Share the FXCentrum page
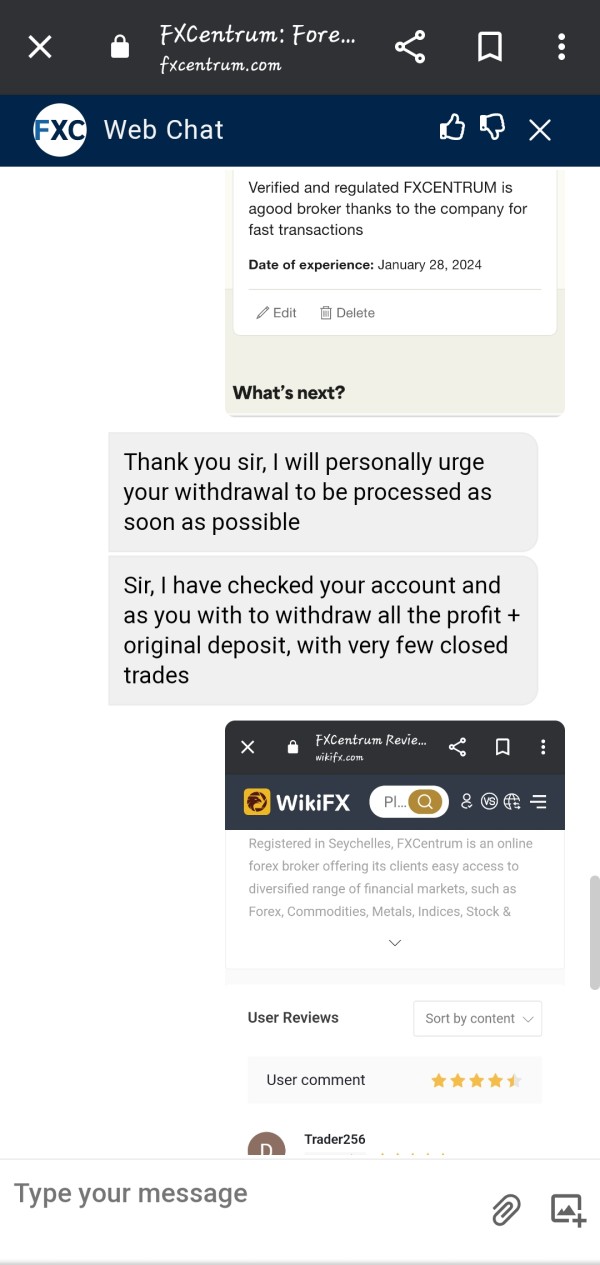This screenshot has height=1265, width=600. (x=410, y=46)
